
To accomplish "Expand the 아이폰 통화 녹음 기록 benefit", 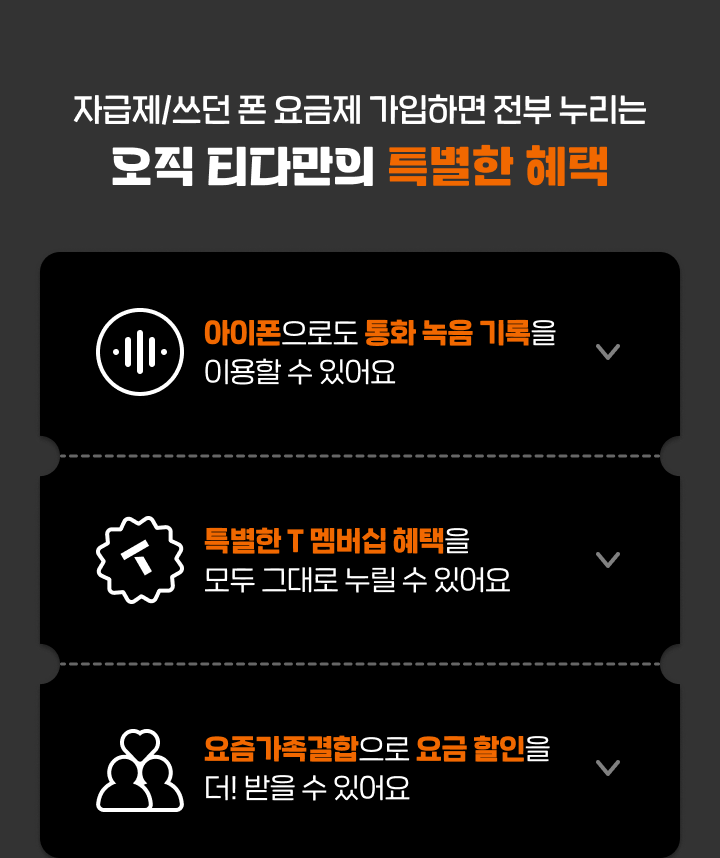I will [x=607, y=352].
